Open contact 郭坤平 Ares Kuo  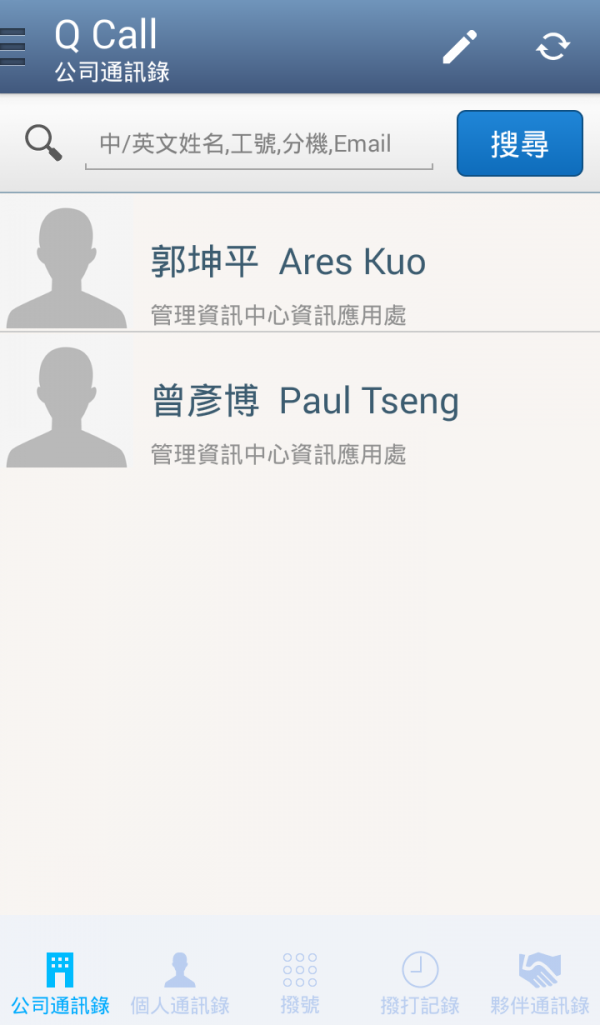pyautogui.click(x=300, y=263)
